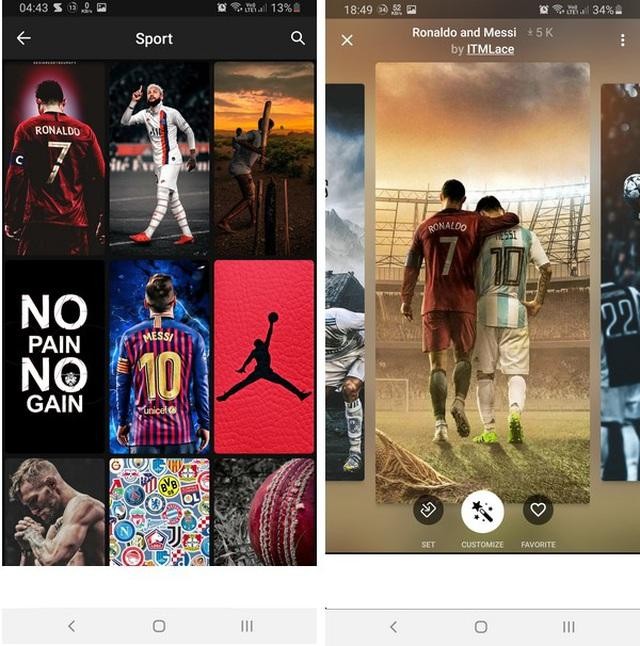Open the football club badges wallpaper
Viewport: 640px width, 646px height.
(x=159, y=511)
